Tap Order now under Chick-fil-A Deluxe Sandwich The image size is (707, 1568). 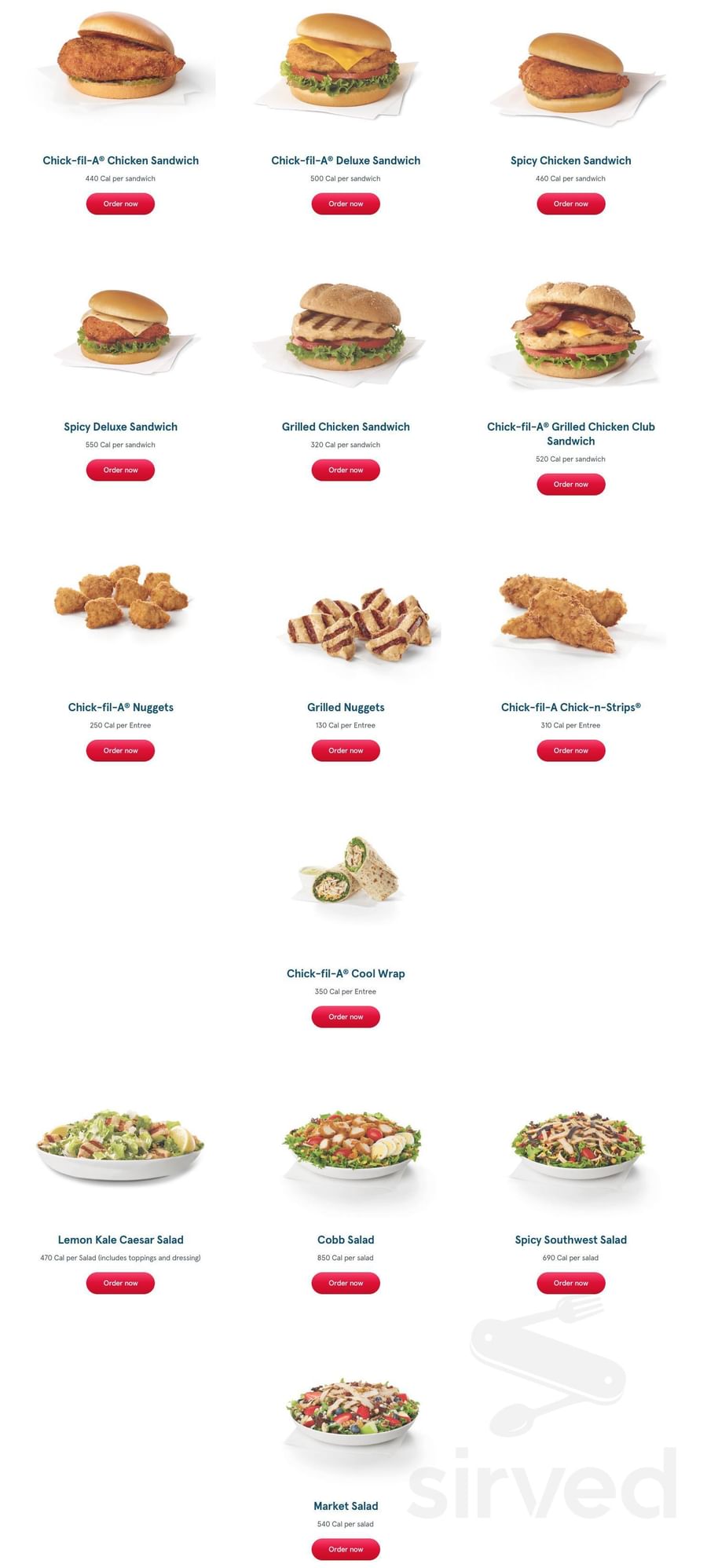346,203
